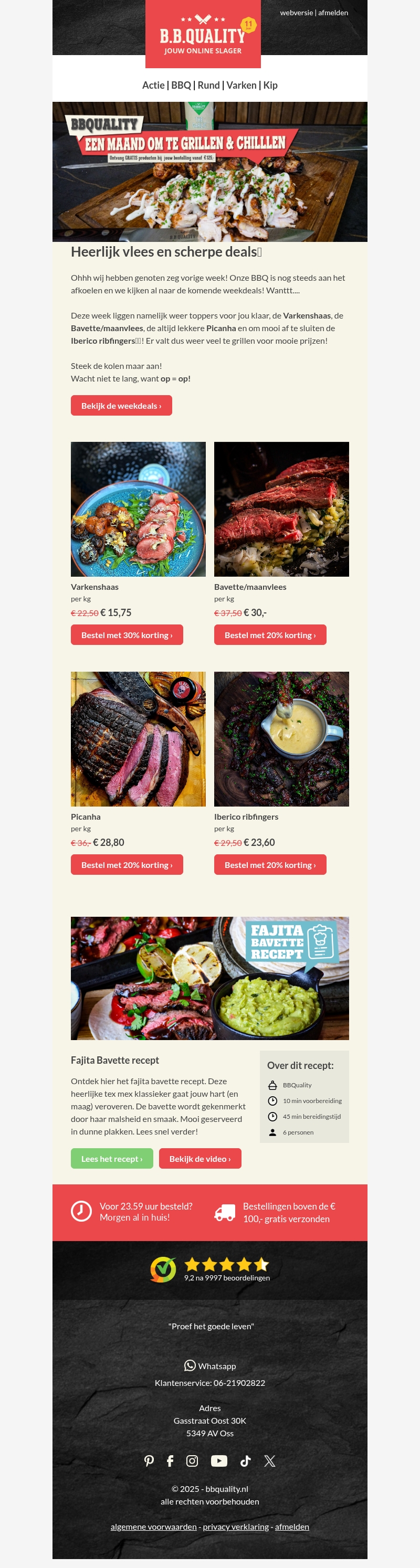Open the YouTube channel icon

click(218, 1460)
